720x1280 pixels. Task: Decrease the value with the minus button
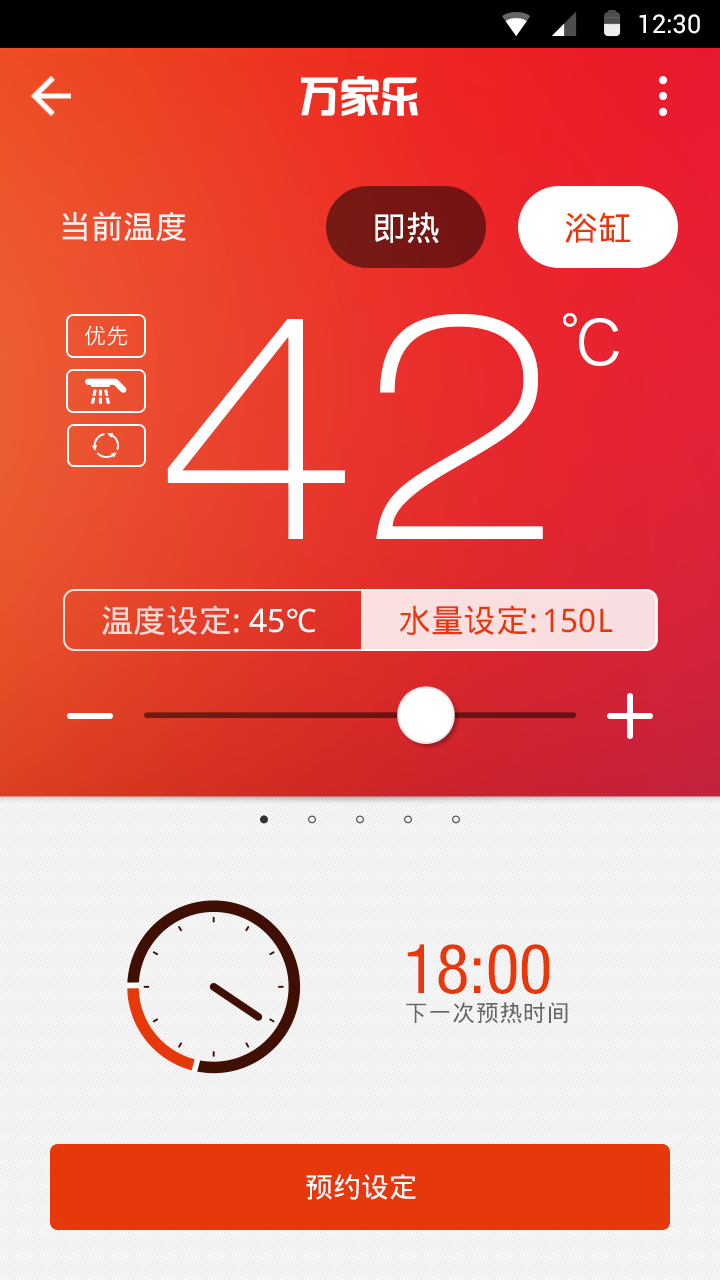90,716
